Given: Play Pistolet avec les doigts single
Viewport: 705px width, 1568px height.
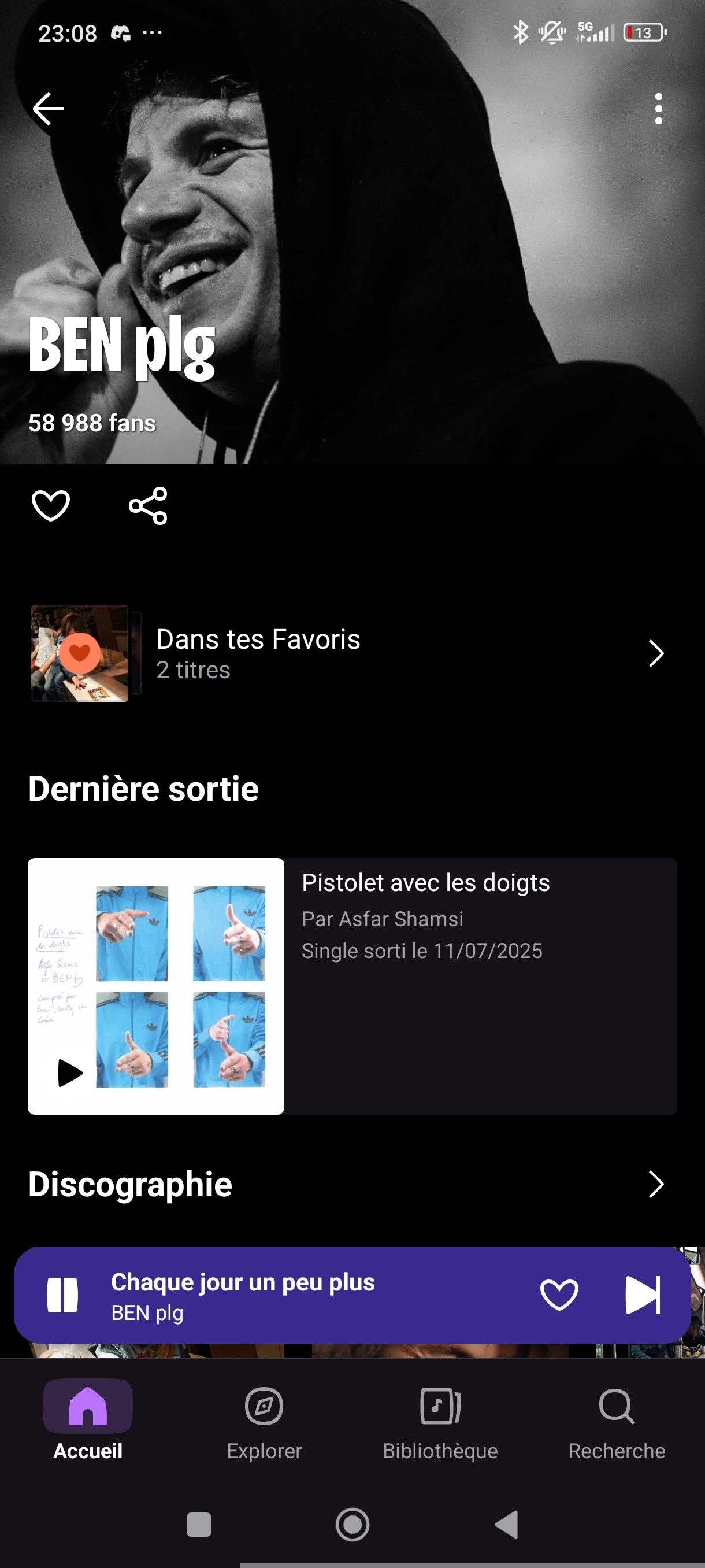Looking at the screenshot, I should tap(70, 1073).
